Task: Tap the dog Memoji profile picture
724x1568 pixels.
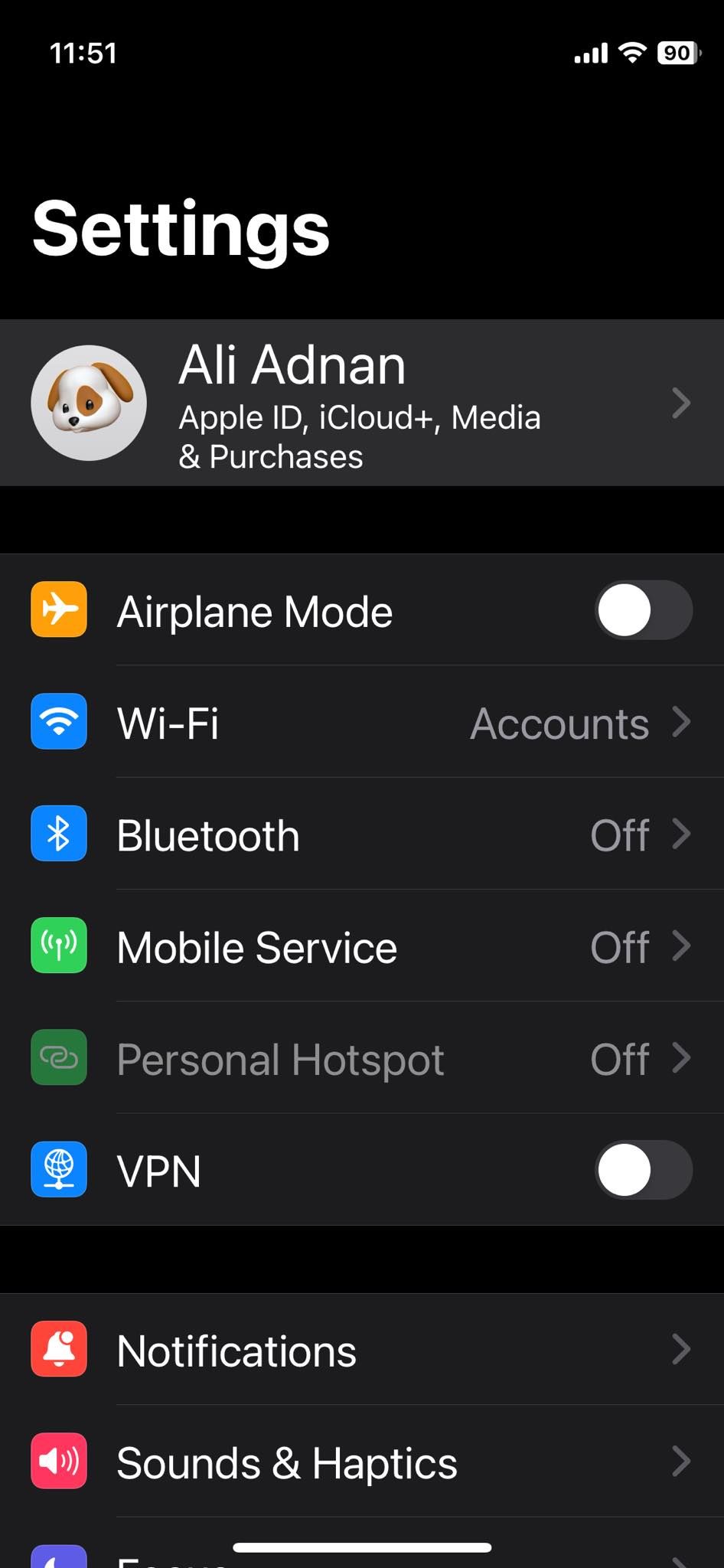Action: click(x=89, y=403)
